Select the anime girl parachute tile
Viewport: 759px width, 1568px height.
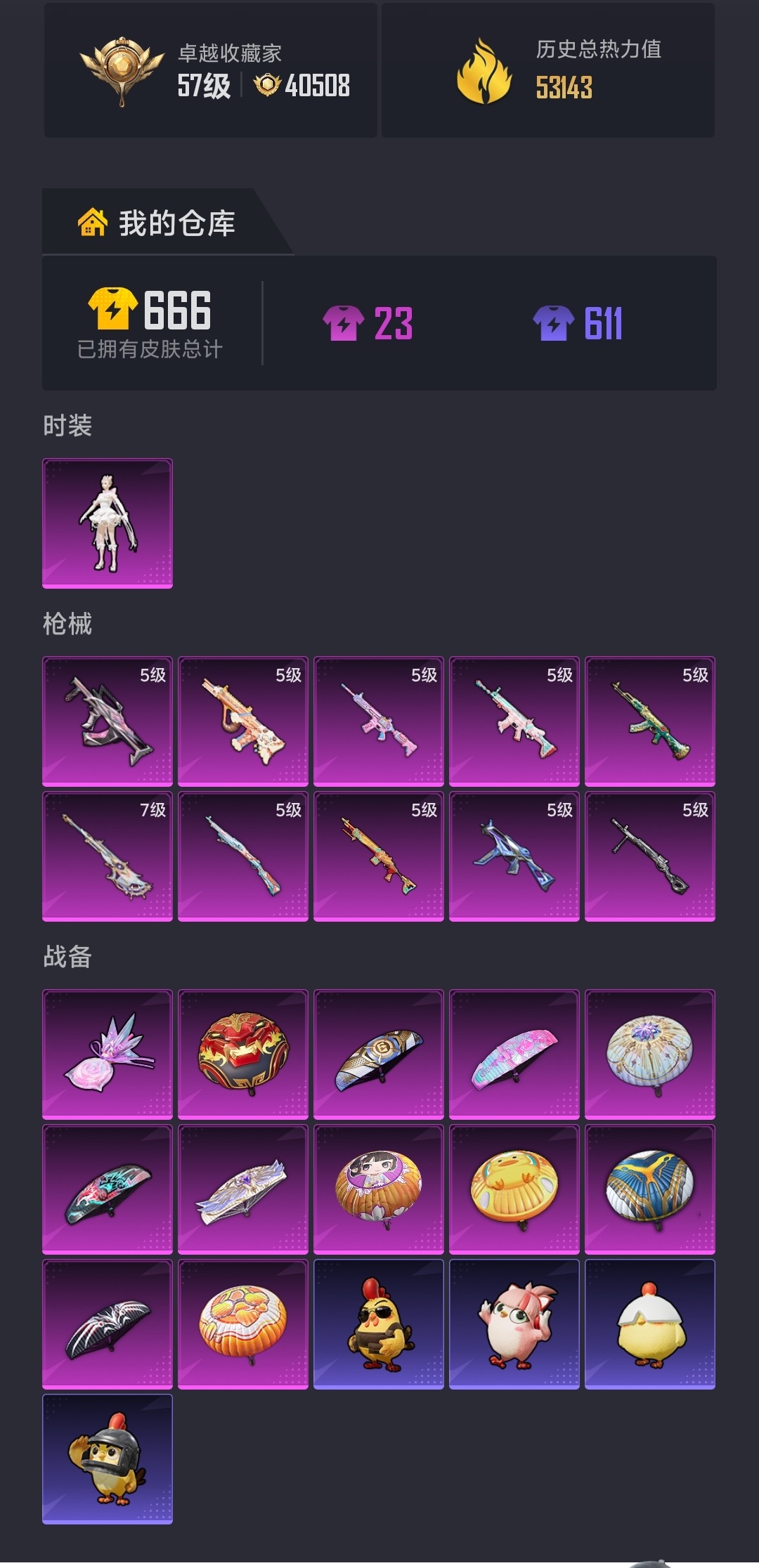[x=379, y=1189]
